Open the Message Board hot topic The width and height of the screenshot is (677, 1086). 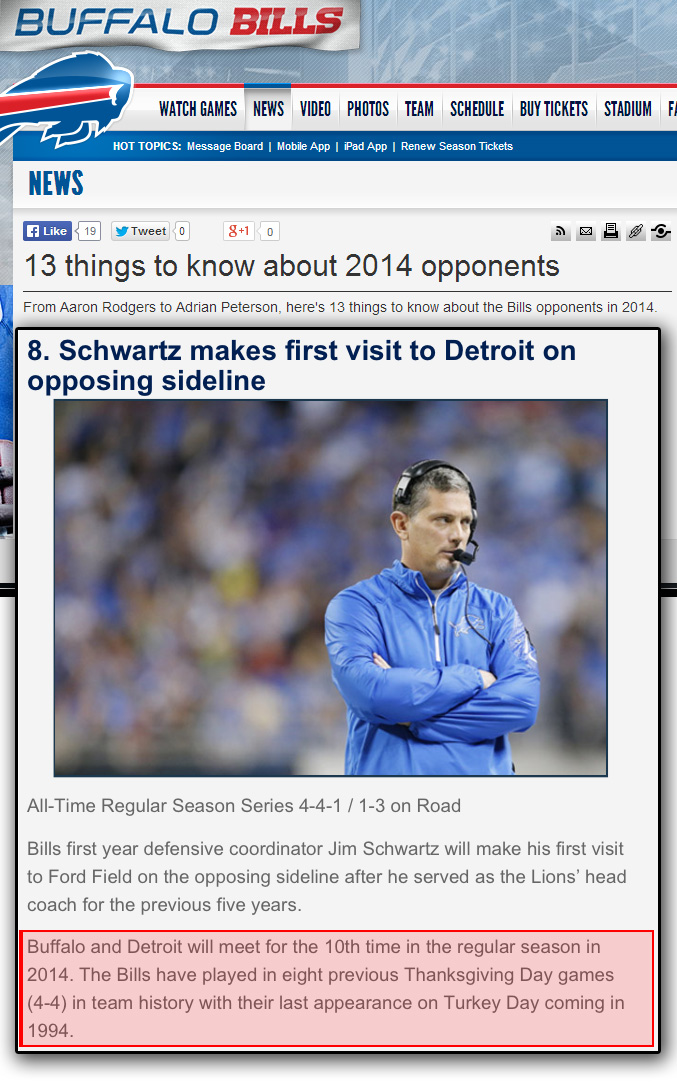tap(225, 146)
